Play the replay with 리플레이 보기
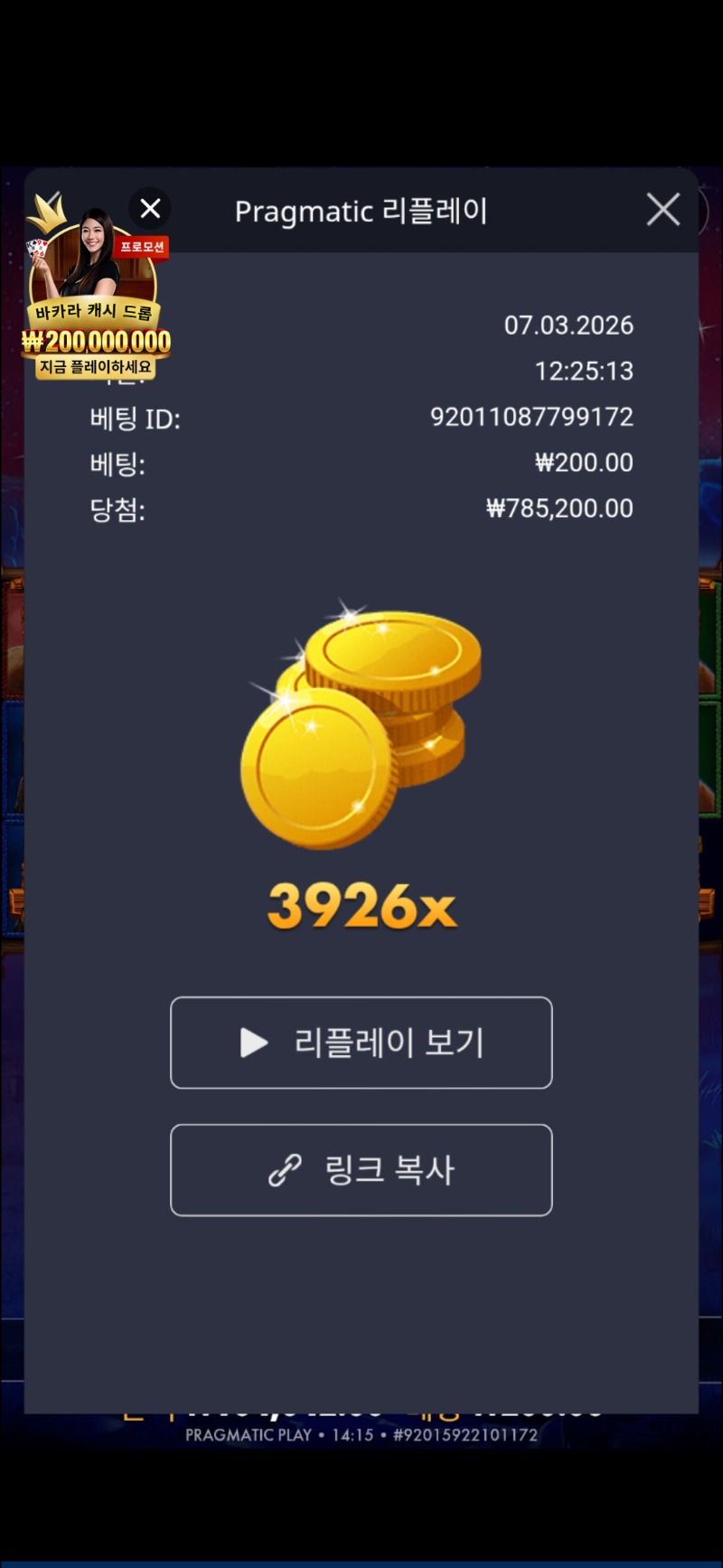This screenshot has width=723, height=1568. click(x=361, y=1043)
